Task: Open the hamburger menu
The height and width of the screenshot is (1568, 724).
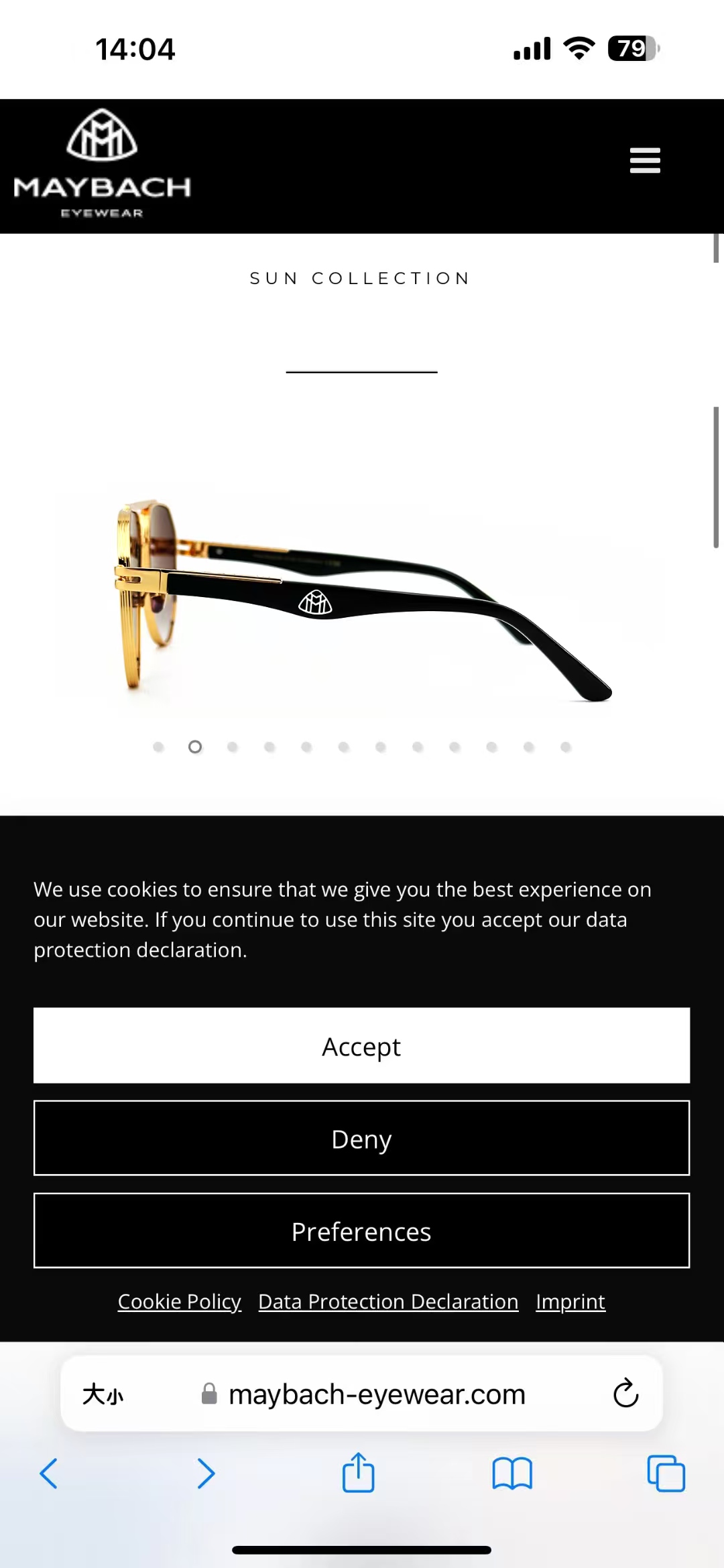Action: 645,161
